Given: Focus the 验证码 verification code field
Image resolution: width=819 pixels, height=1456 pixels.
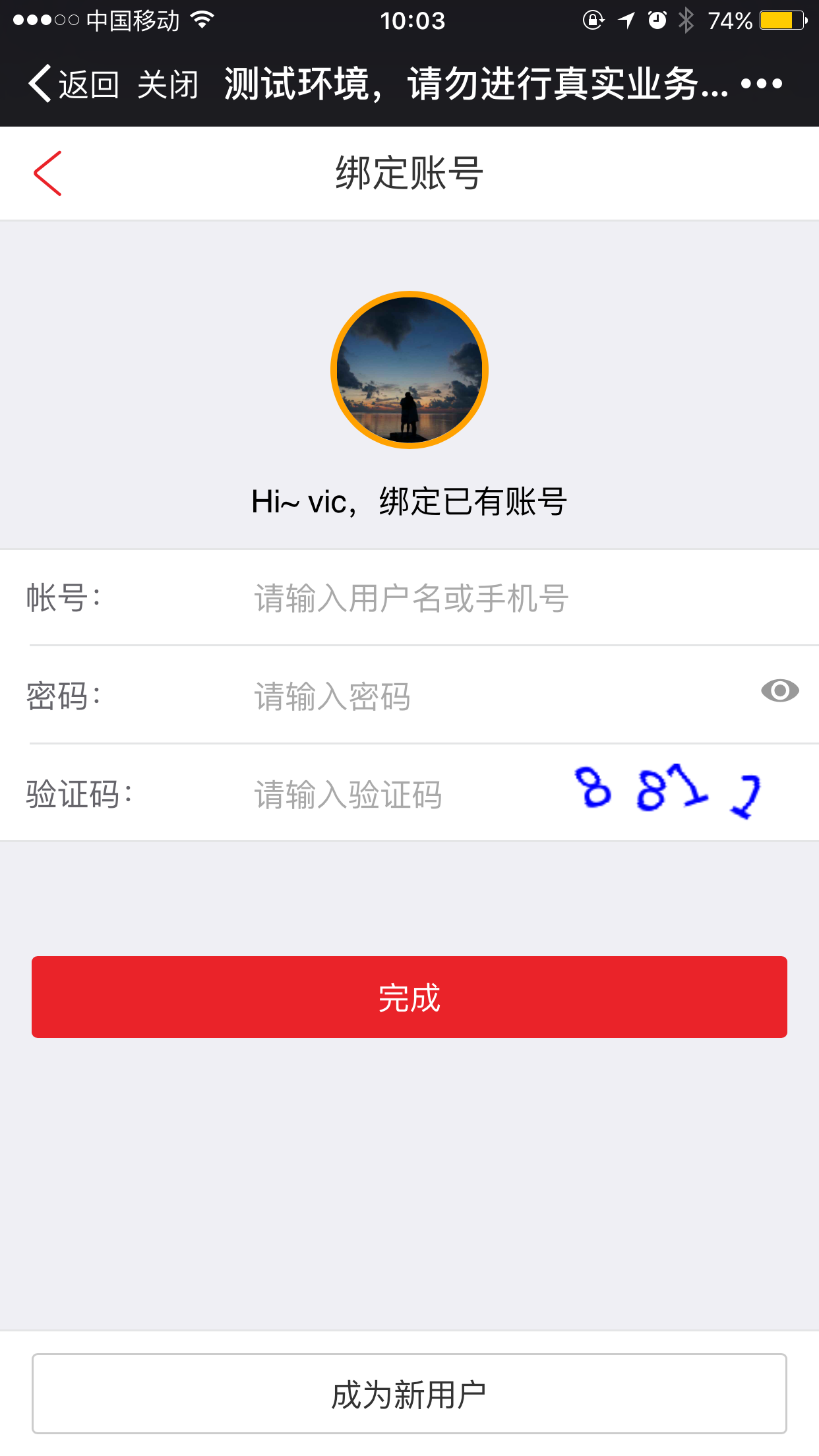Looking at the screenshot, I should click(x=402, y=793).
